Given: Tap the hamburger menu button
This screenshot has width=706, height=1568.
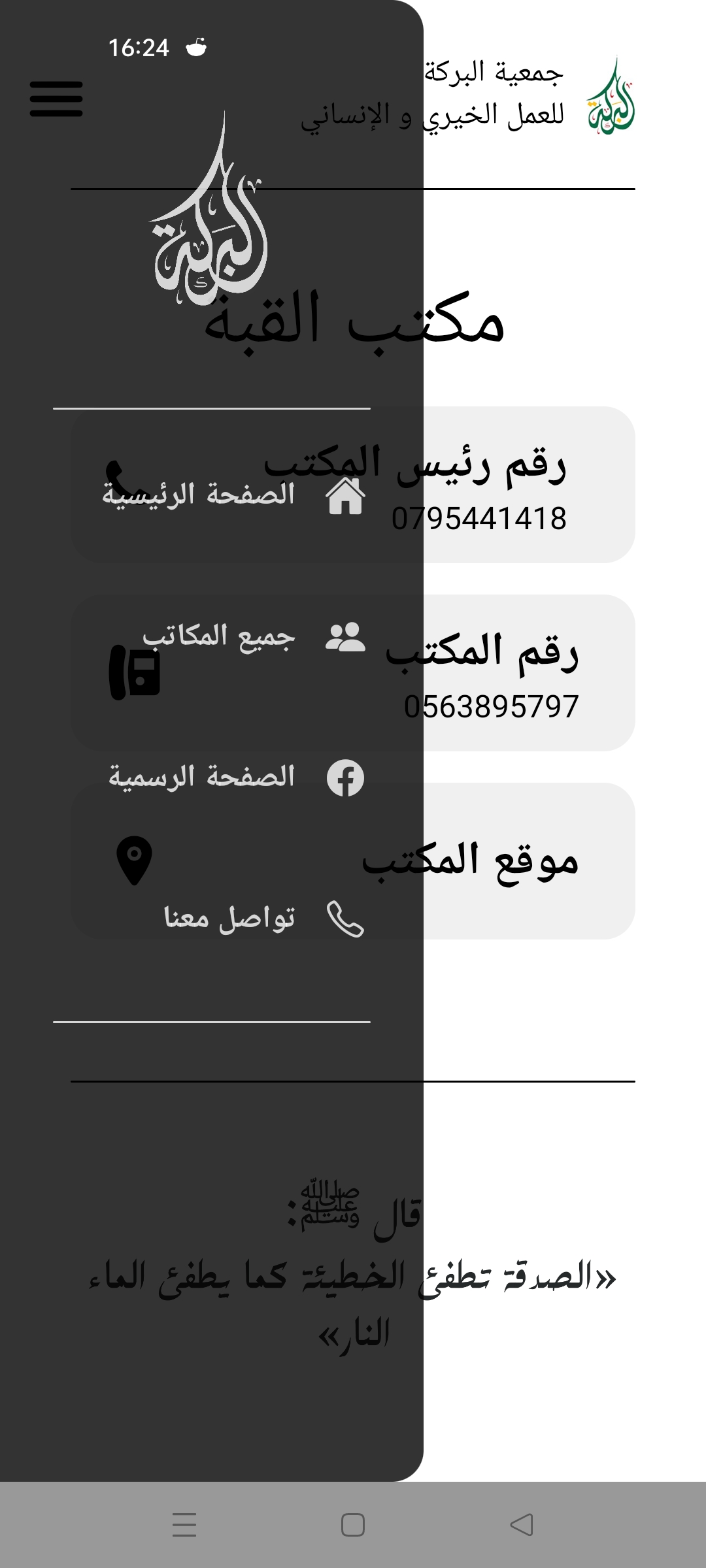Looking at the screenshot, I should 56,99.
